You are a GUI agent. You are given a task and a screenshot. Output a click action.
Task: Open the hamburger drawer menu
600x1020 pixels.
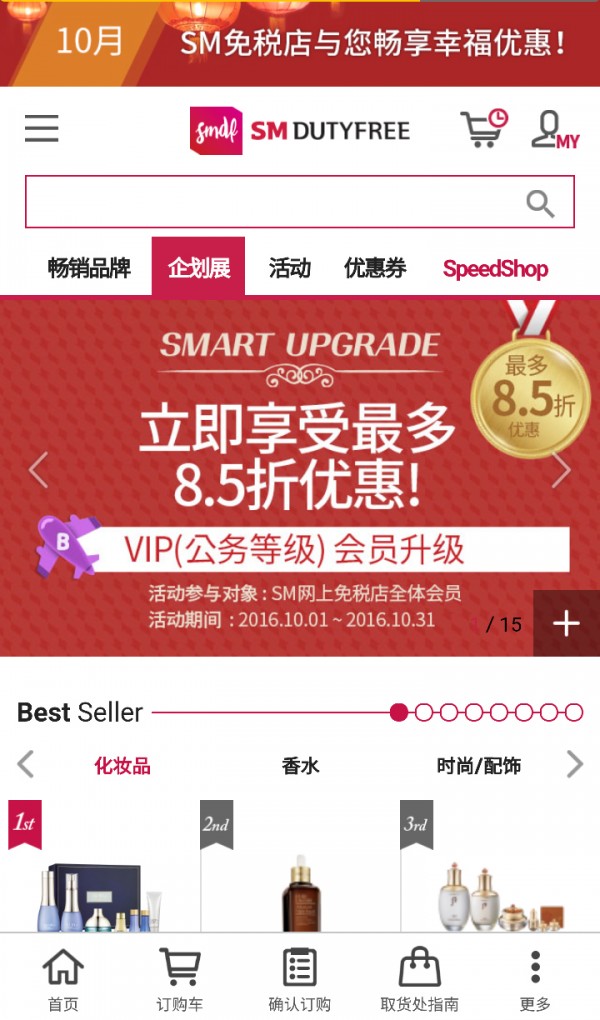(x=42, y=129)
